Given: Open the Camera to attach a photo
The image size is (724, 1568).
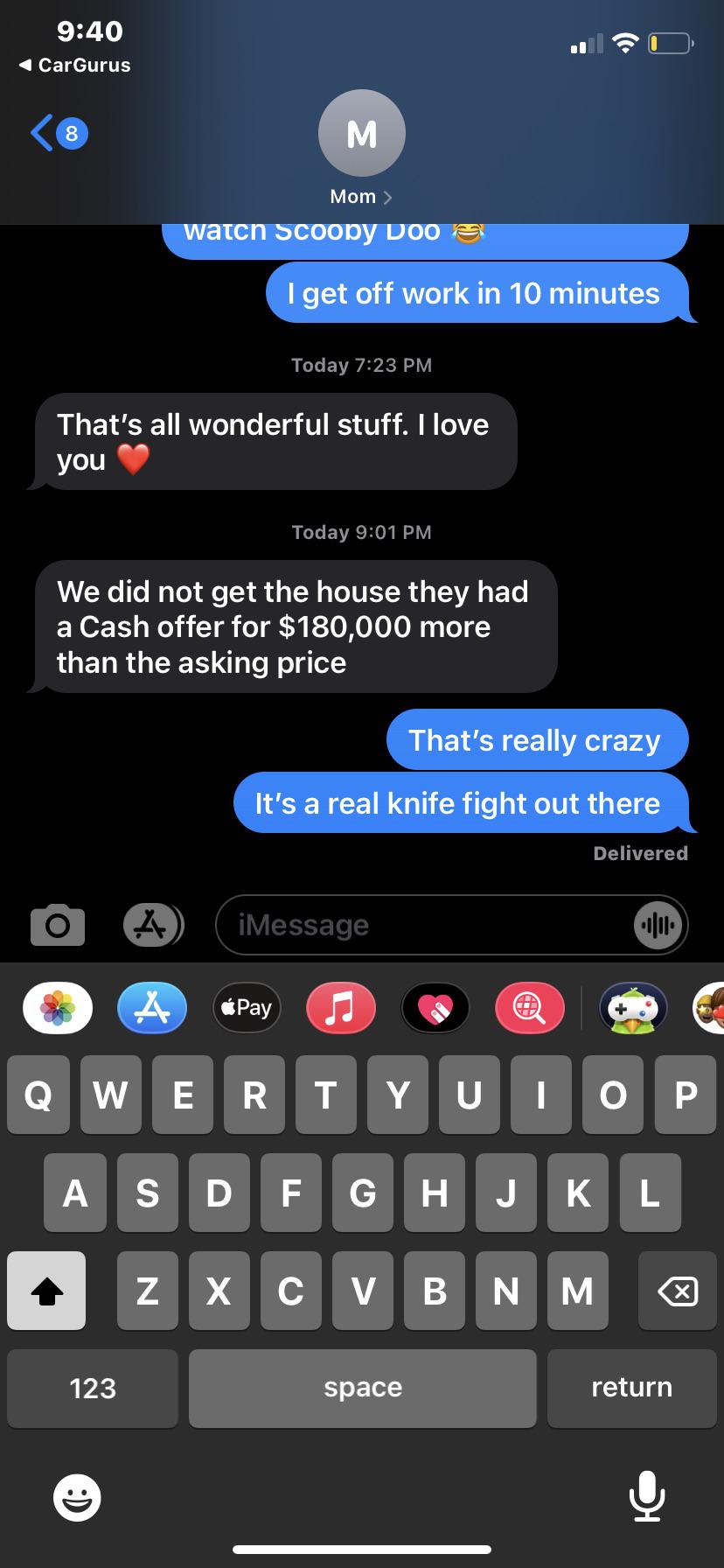Looking at the screenshot, I should (x=56, y=925).
